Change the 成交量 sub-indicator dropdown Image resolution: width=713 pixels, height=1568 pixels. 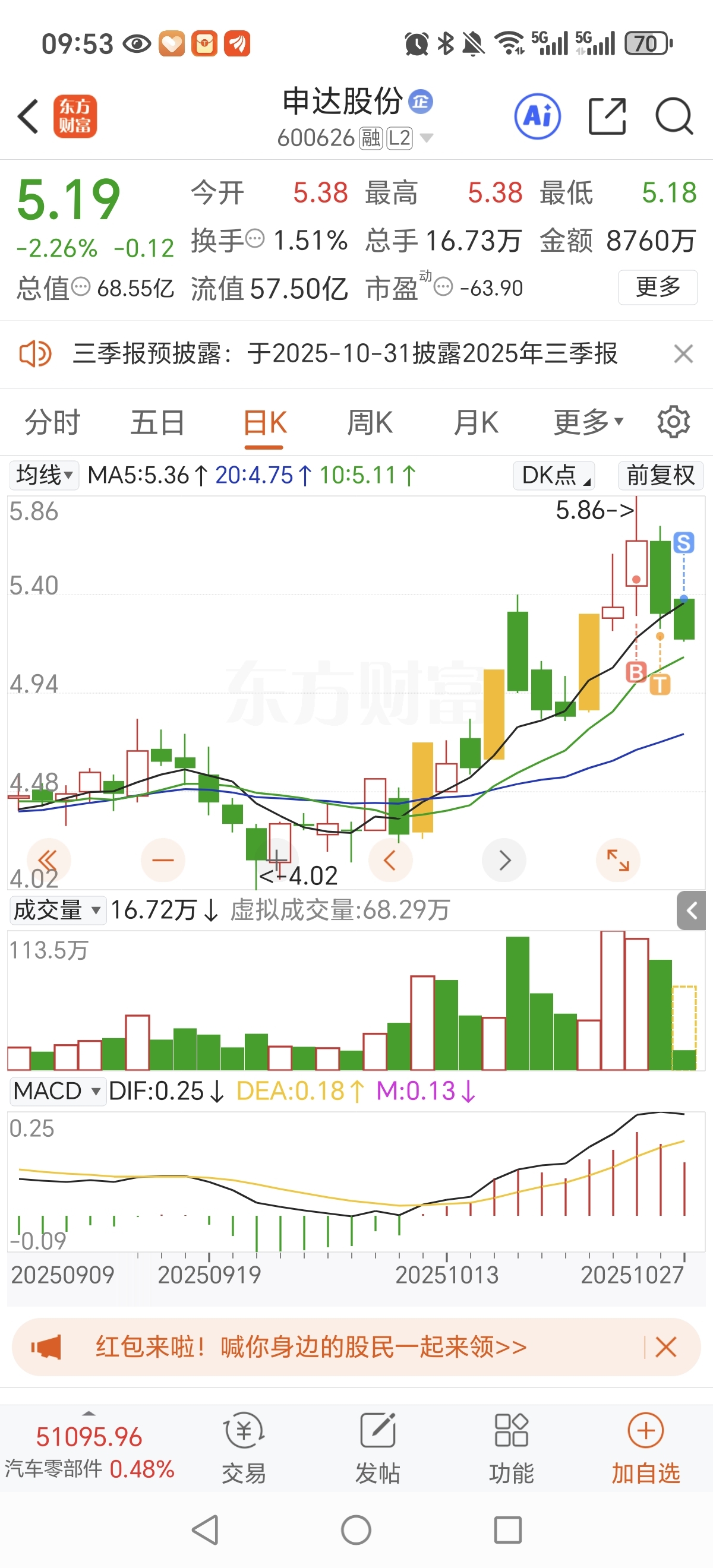pyautogui.click(x=56, y=911)
